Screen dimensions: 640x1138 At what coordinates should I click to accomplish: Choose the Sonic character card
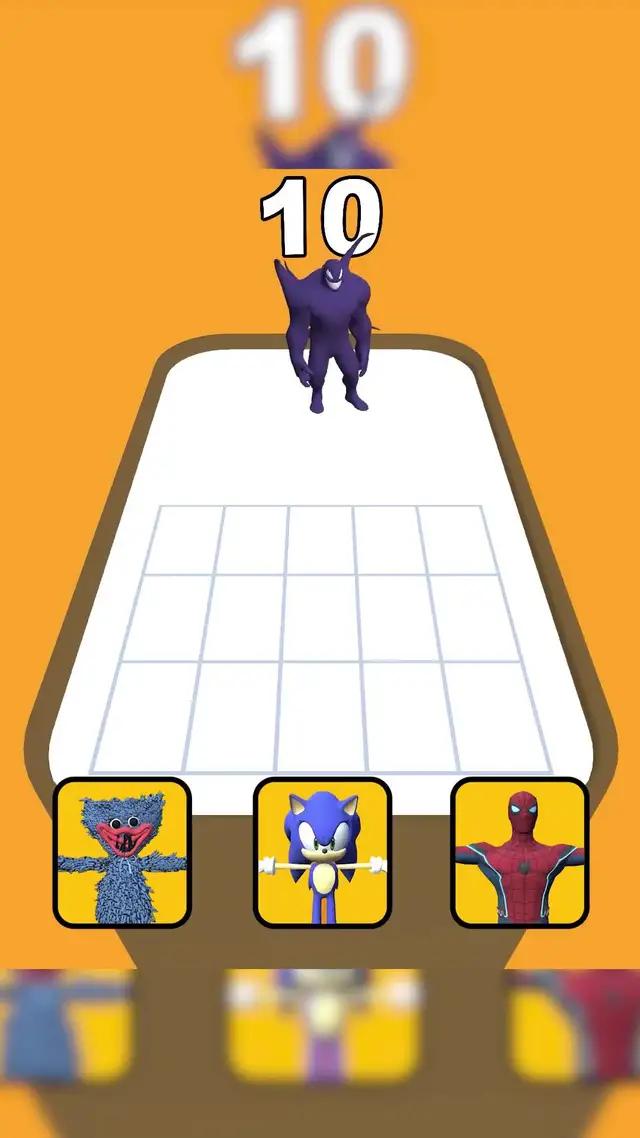(322, 852)
